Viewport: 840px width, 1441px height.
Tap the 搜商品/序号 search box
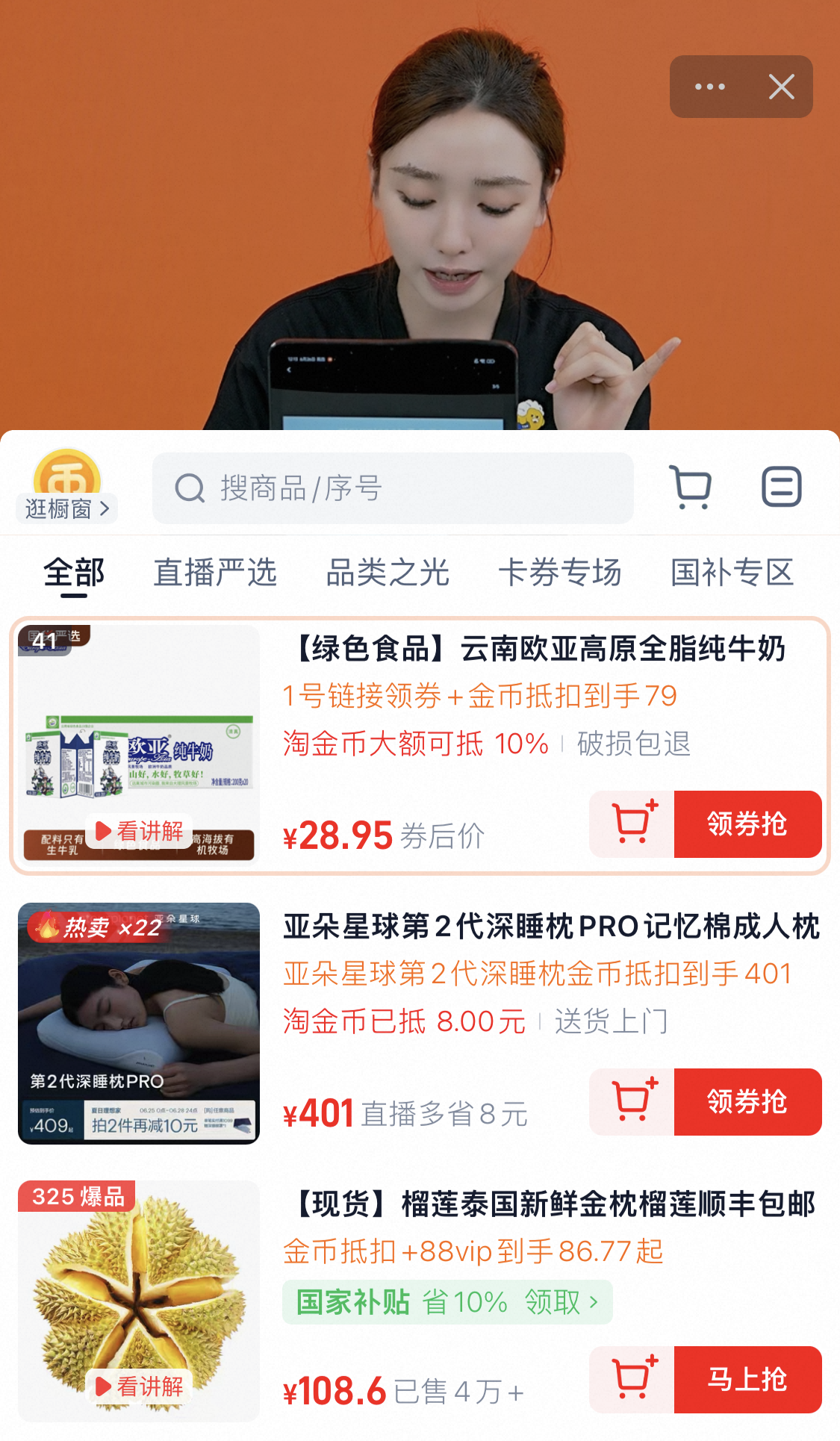pos(393,488)
